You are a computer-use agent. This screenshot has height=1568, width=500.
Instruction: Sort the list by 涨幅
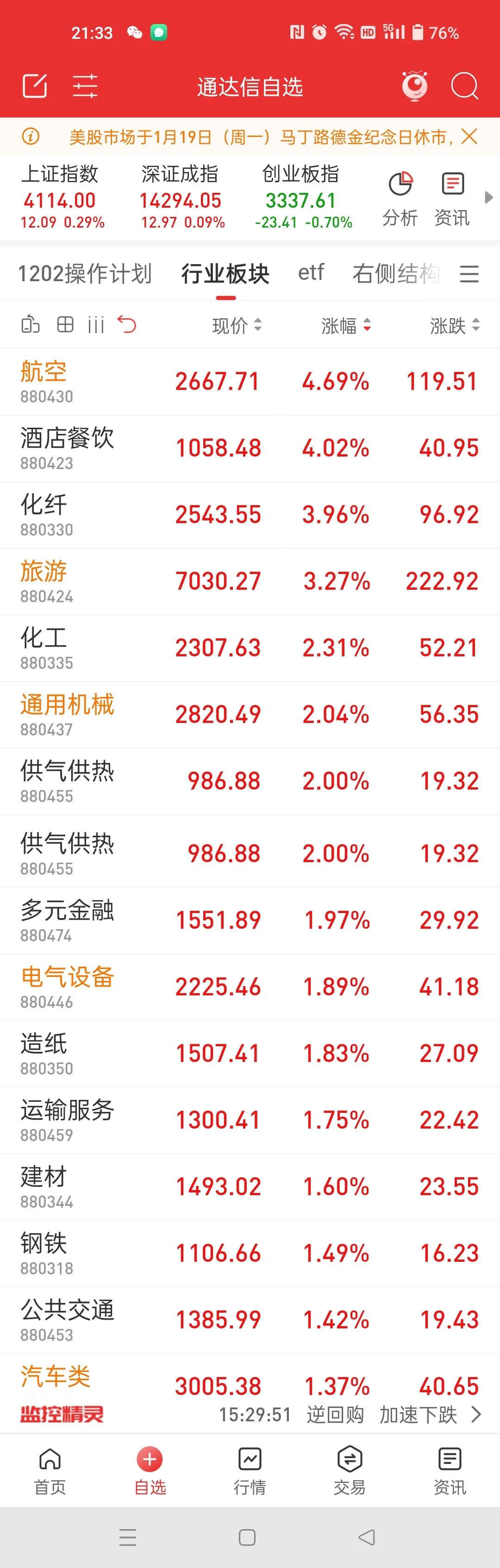[345, 326]
